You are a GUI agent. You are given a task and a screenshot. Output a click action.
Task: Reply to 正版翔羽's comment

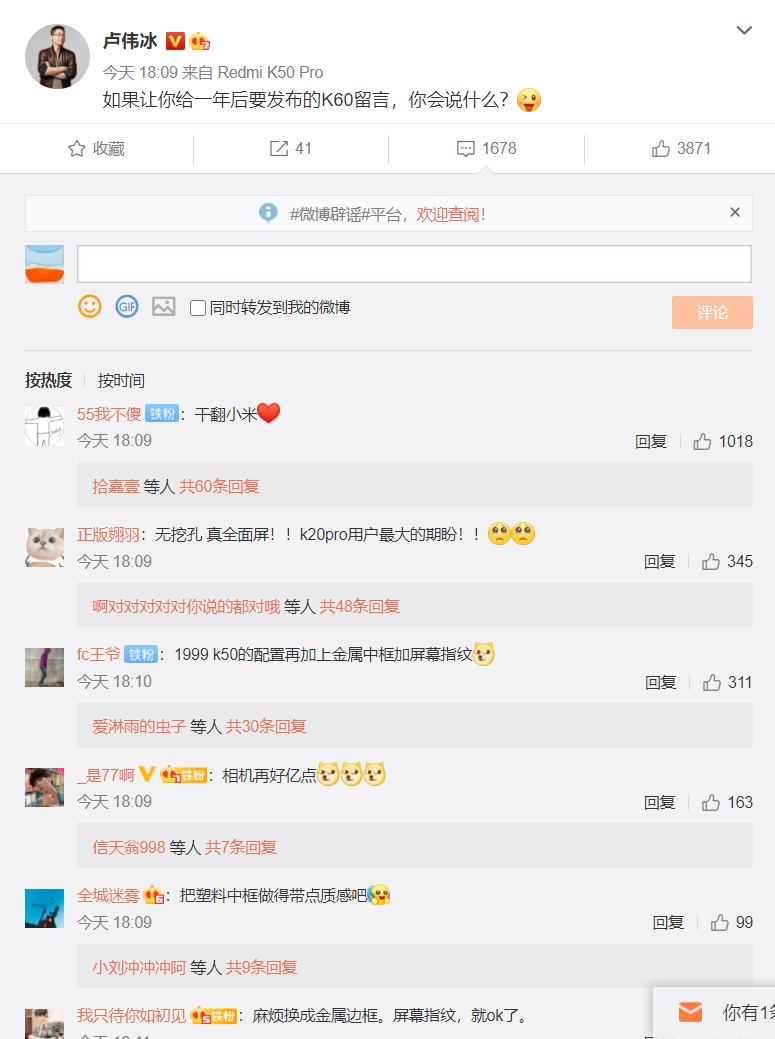pos(659,562)
